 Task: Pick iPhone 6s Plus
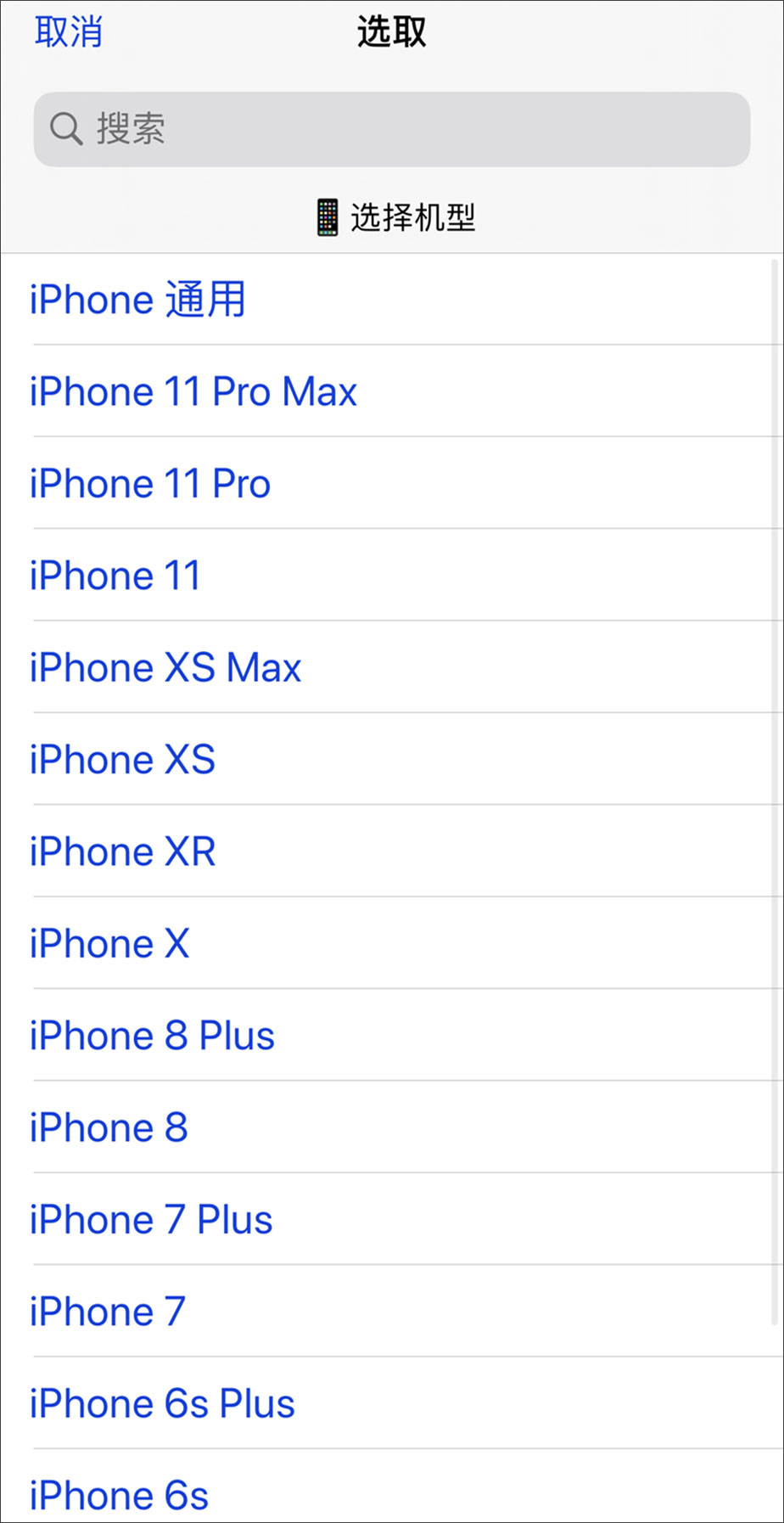coord(162,1403)
